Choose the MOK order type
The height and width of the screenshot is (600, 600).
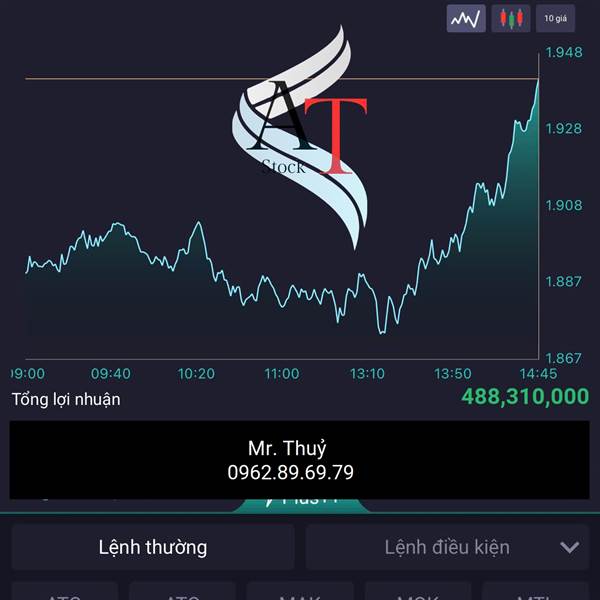[417, 591]
